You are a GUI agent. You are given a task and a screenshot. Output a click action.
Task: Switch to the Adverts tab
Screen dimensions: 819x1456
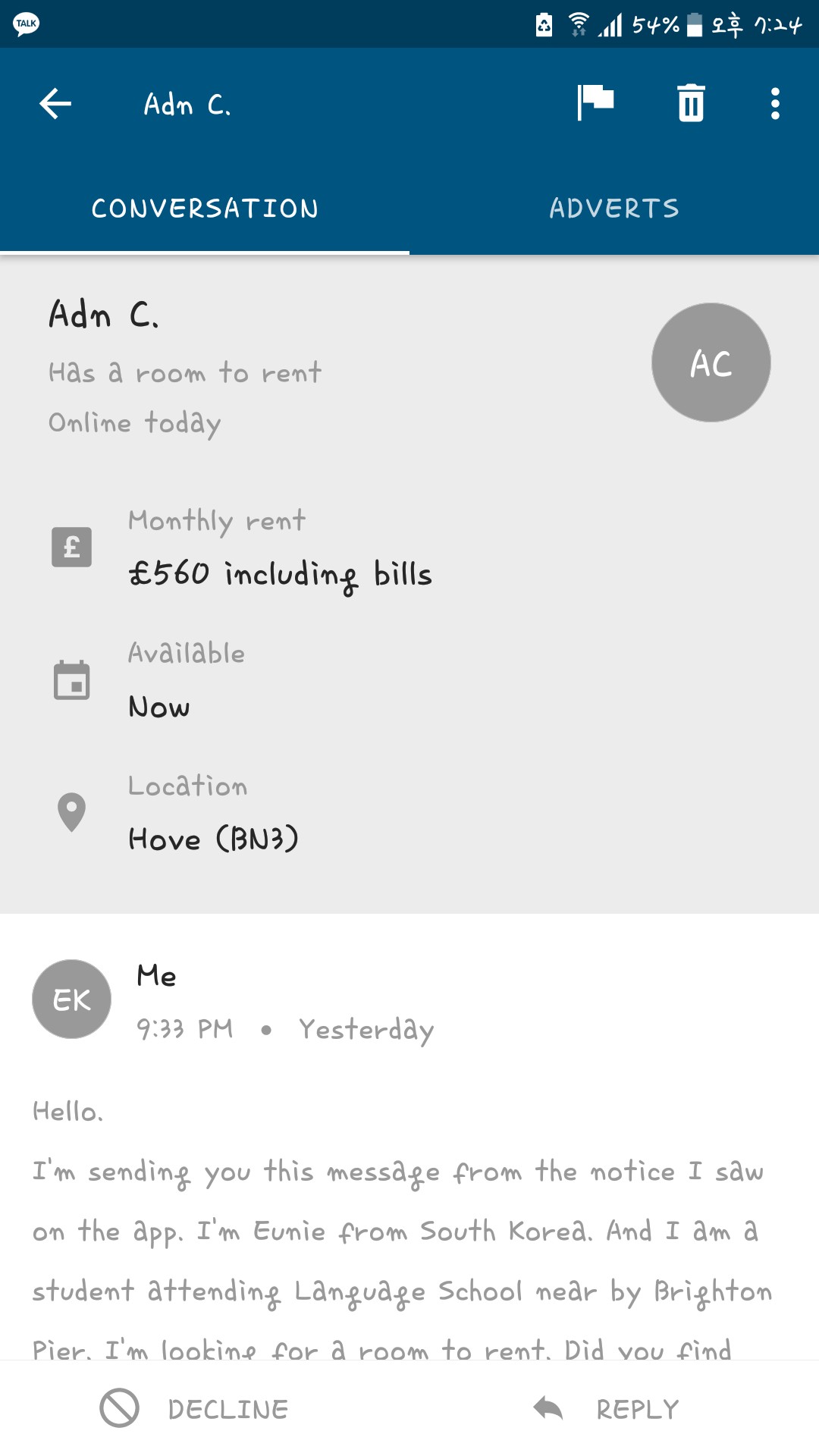coord(614,209)
